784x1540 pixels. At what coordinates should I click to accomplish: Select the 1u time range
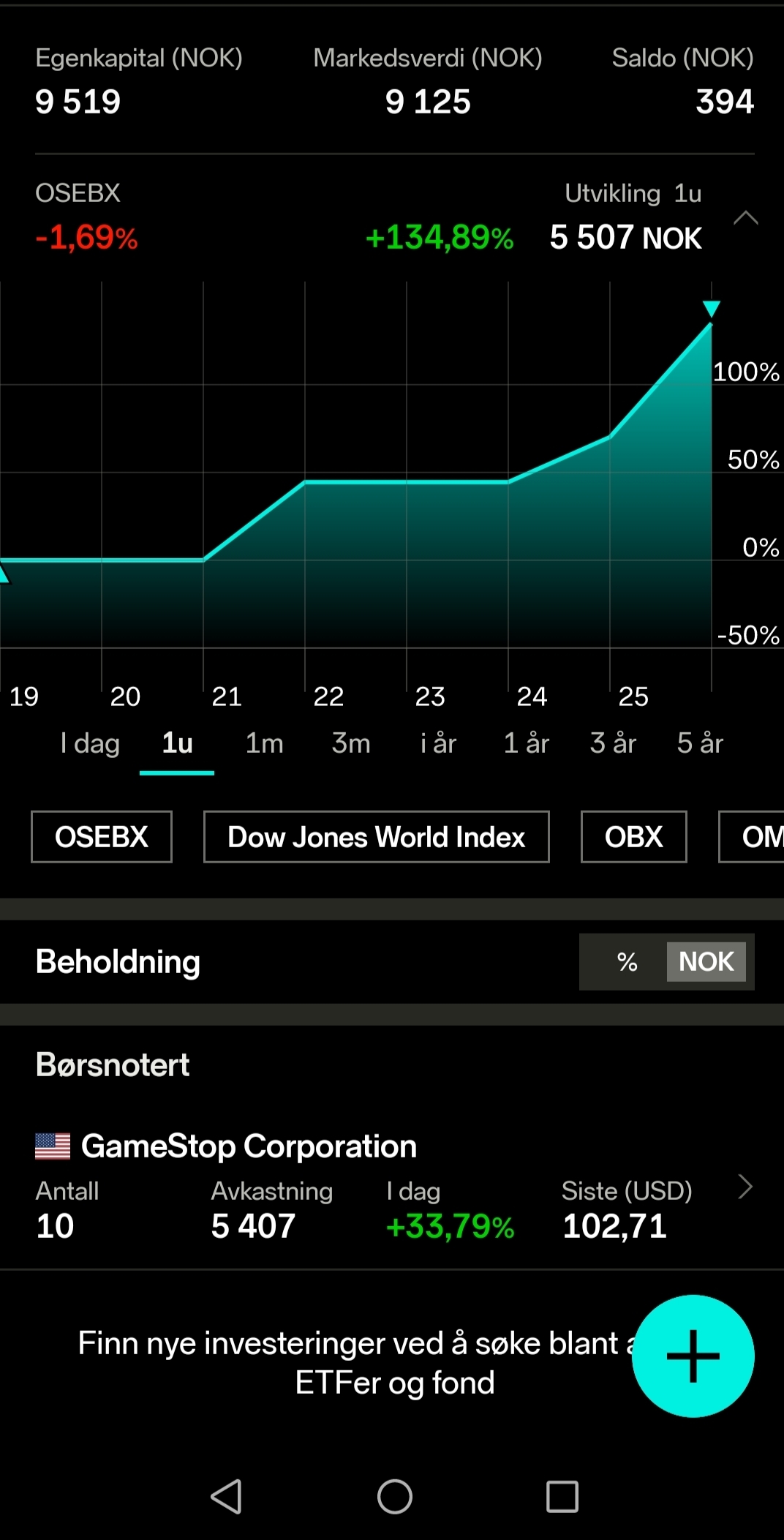pos(177,743)
